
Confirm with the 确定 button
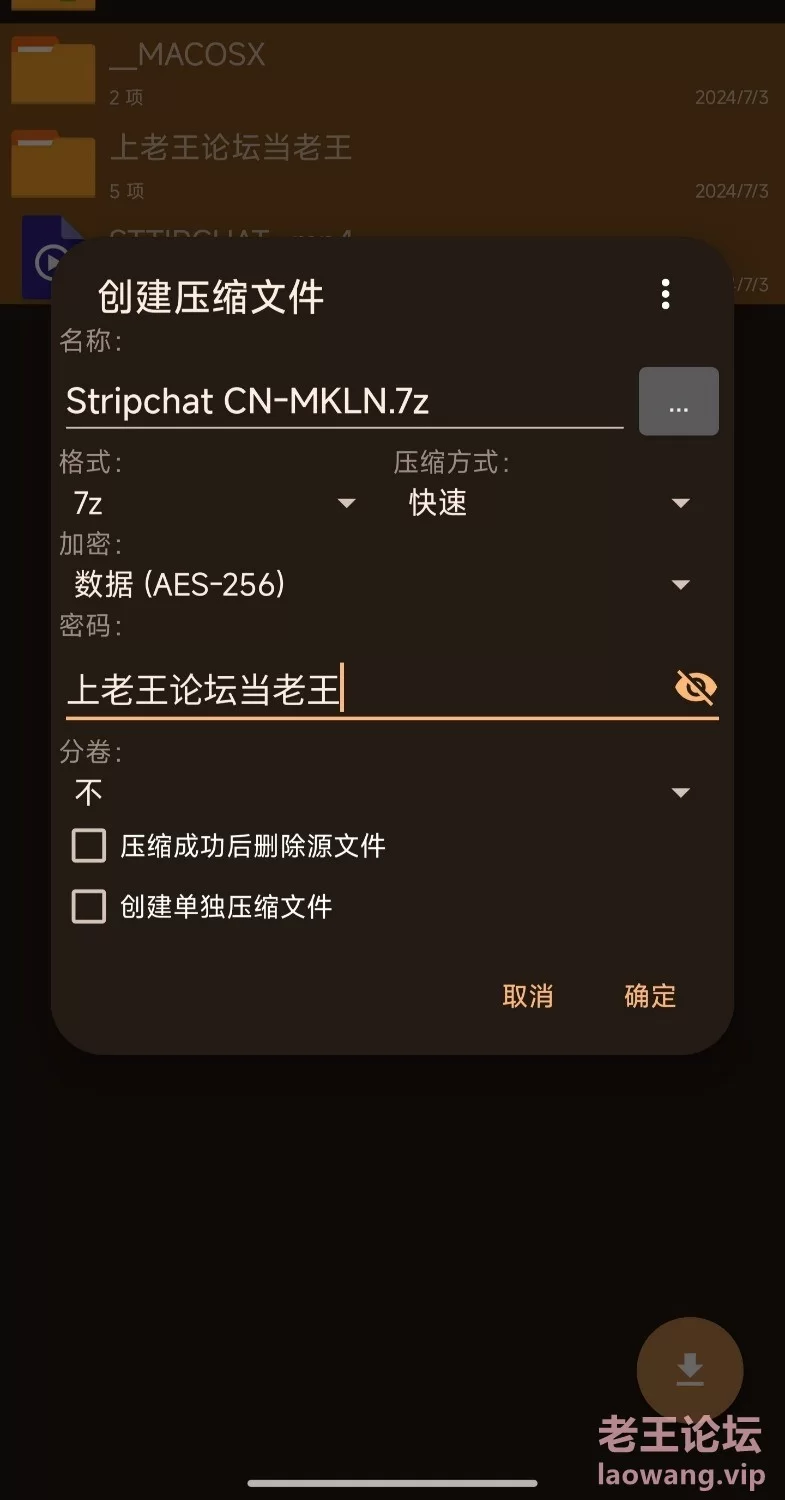pyautogui.click(x=650, y=996)
